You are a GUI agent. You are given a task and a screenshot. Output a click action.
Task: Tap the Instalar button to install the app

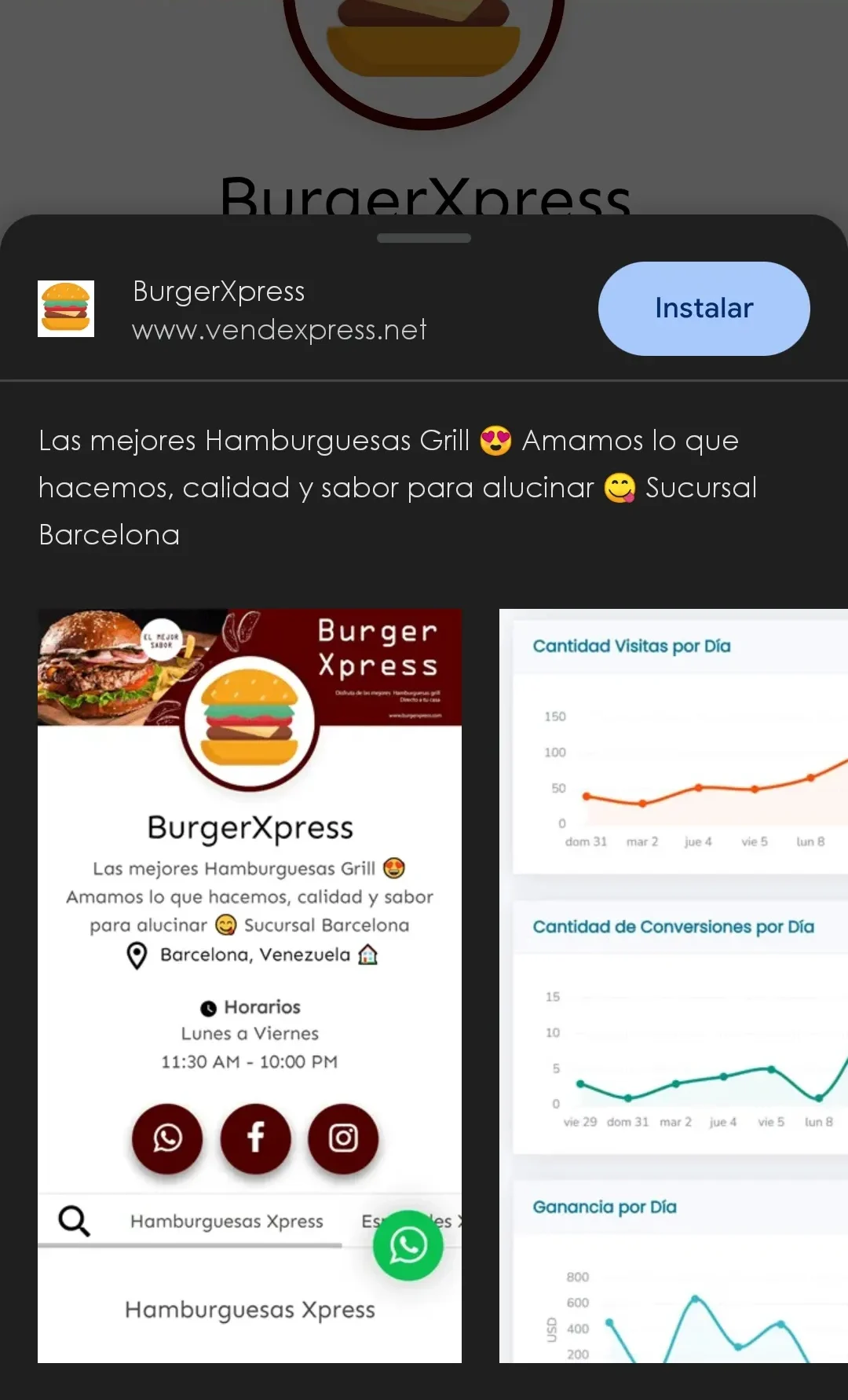[704, 308]
